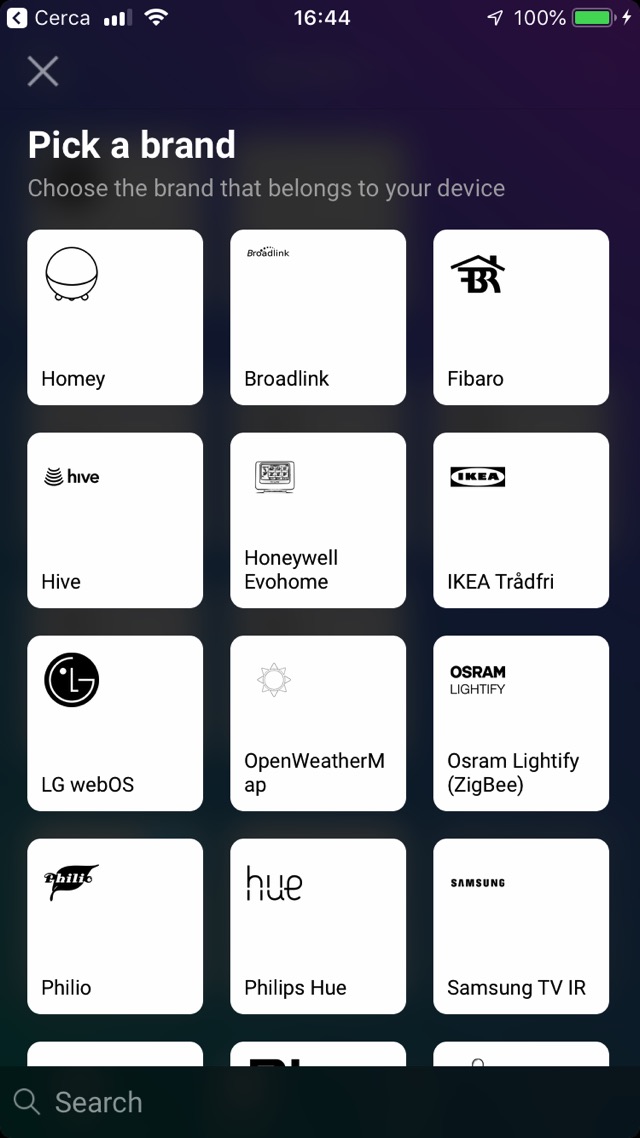The image size is (640, 1138).
Task: Open Philips Hue brand card
Action: pos(318,926)
